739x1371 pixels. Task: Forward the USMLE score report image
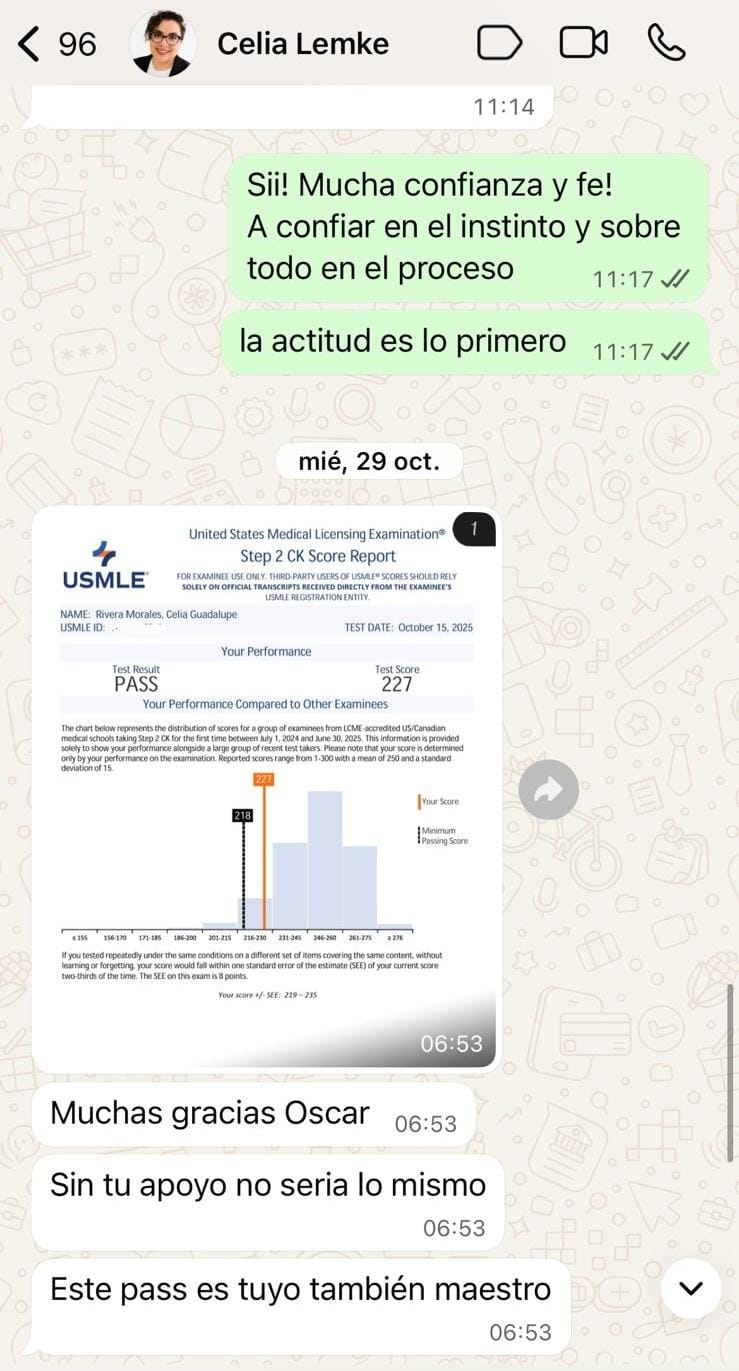[548, 789]
